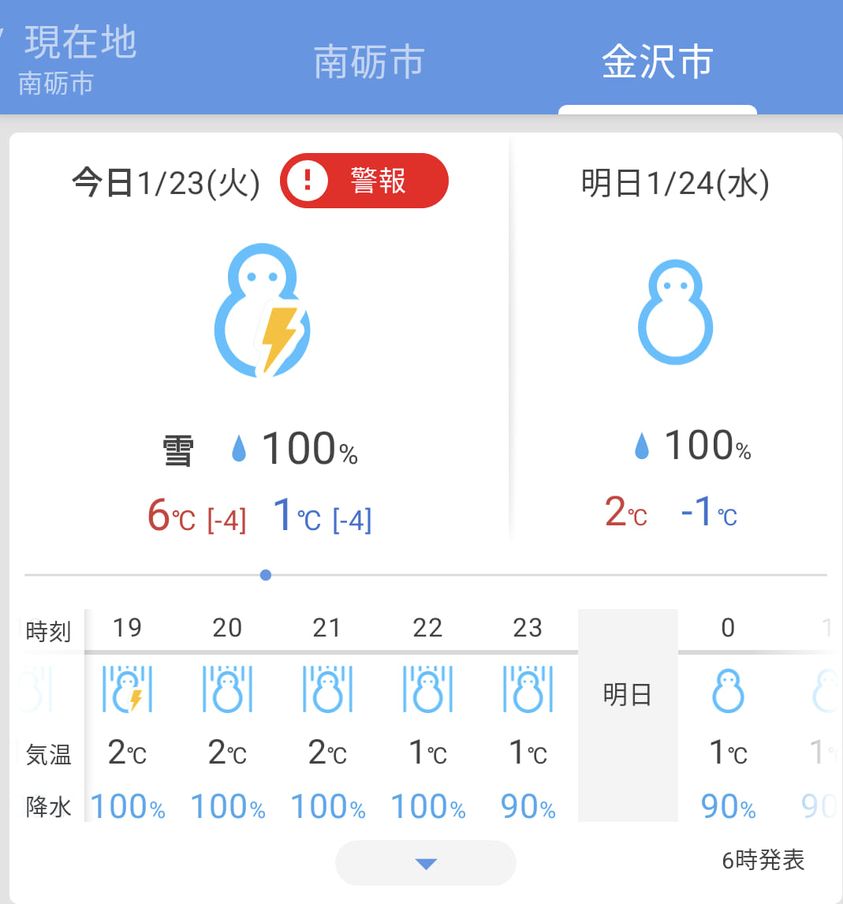This screenshot has height=904, width=843.
Task: Collapse the 明日1/24(水) day panel
Action: click(675, 183)
